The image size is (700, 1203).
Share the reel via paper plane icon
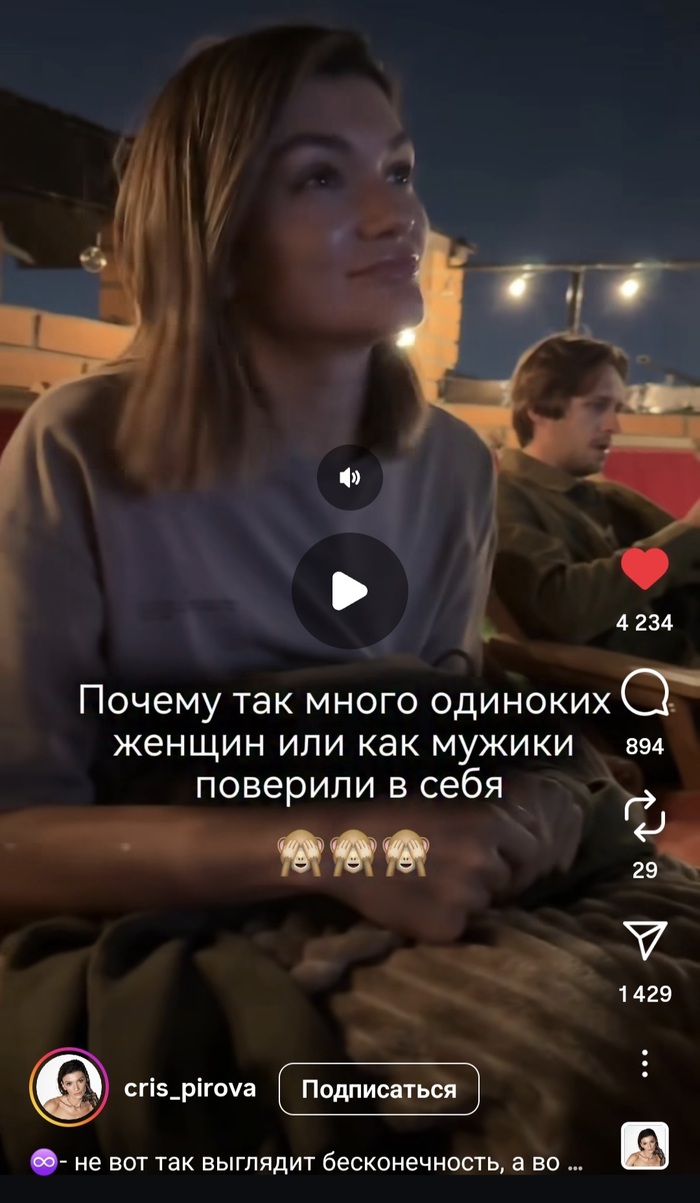coord(644,939)
